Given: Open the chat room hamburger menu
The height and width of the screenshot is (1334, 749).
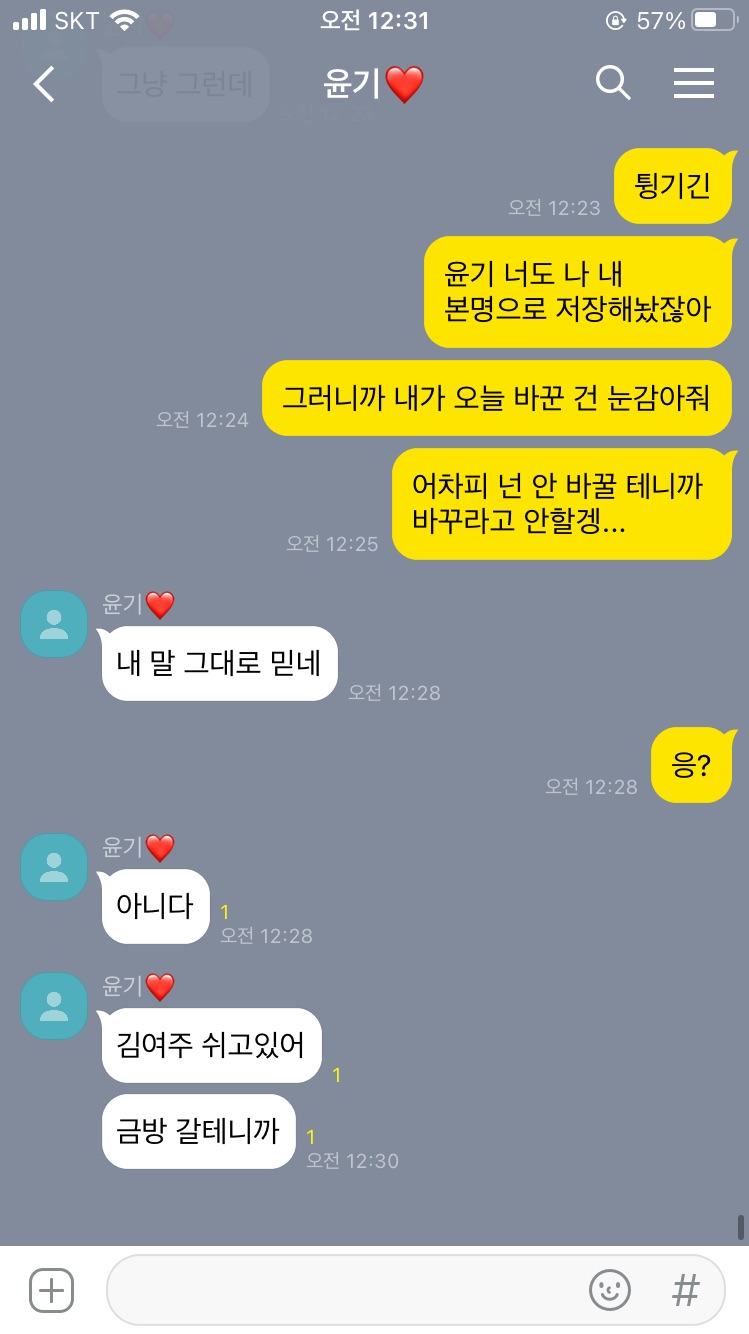Looking at the screenshot, I should [x=693, y=84].
